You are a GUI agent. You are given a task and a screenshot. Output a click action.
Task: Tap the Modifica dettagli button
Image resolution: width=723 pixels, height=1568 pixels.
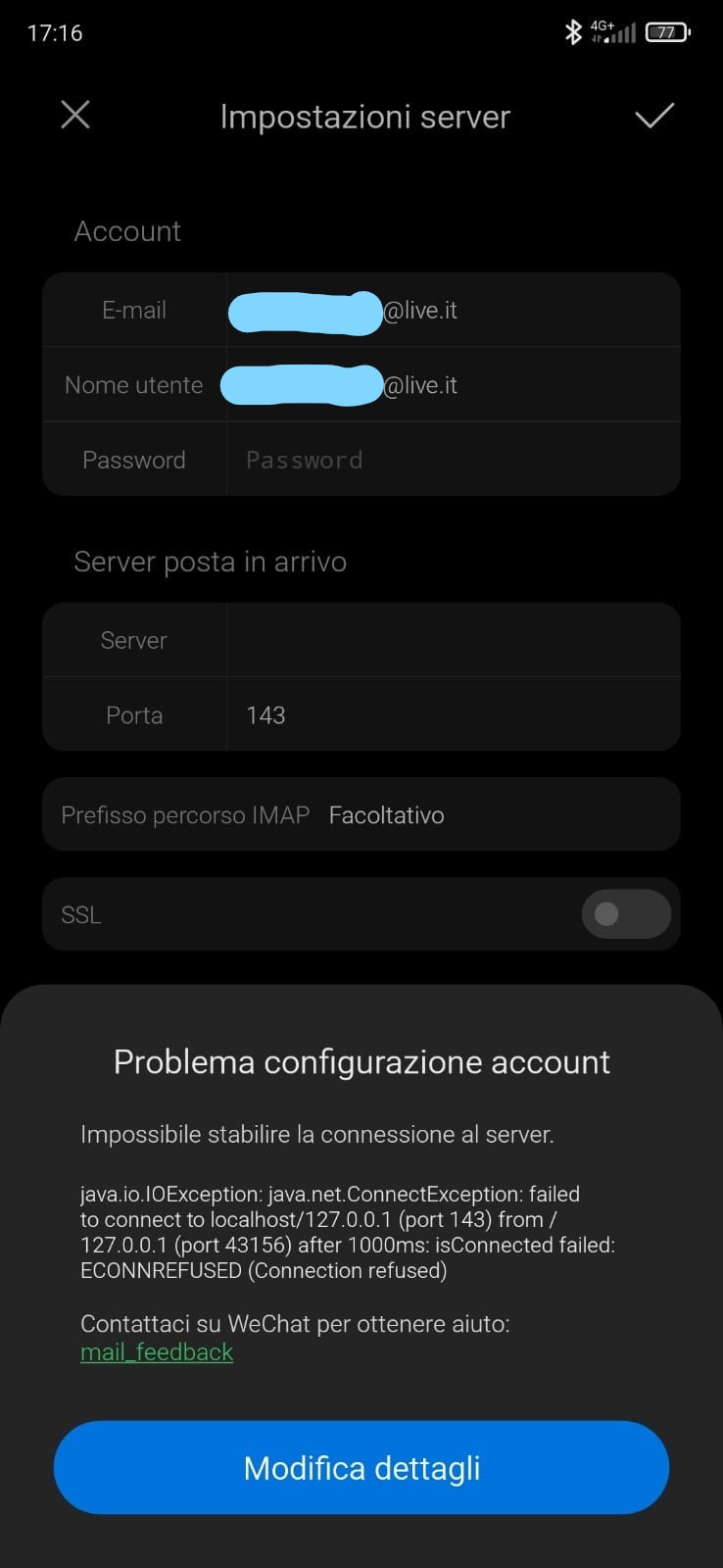click(361, 1468)
